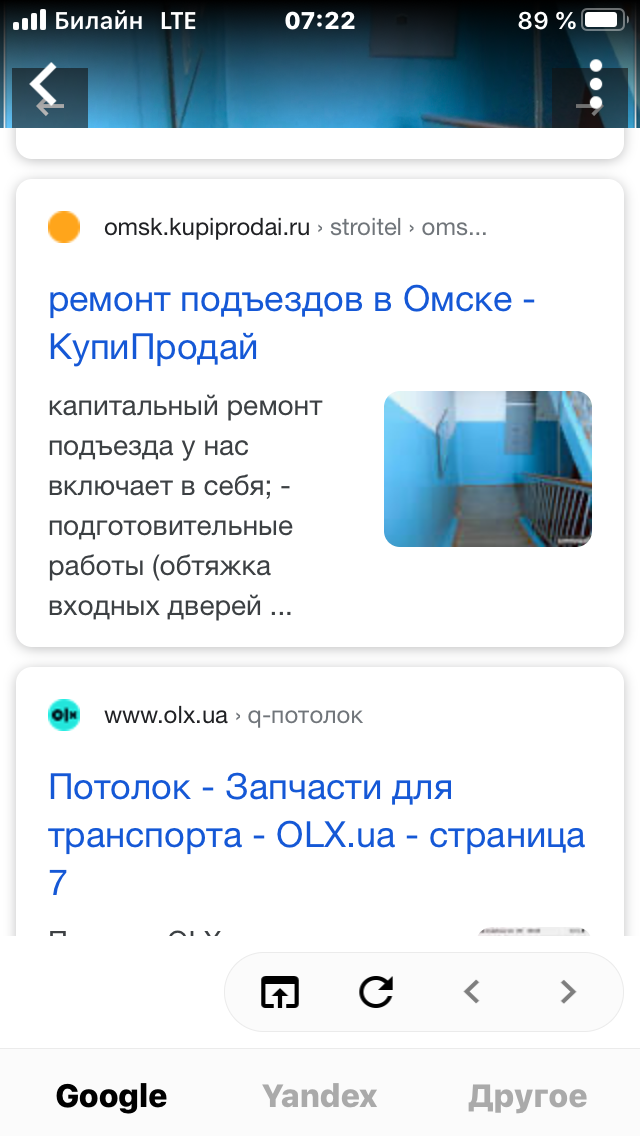Open the ремонт подъездов в Омске result
Screen dimensions: 640x1136
click(x=291, y=323)
